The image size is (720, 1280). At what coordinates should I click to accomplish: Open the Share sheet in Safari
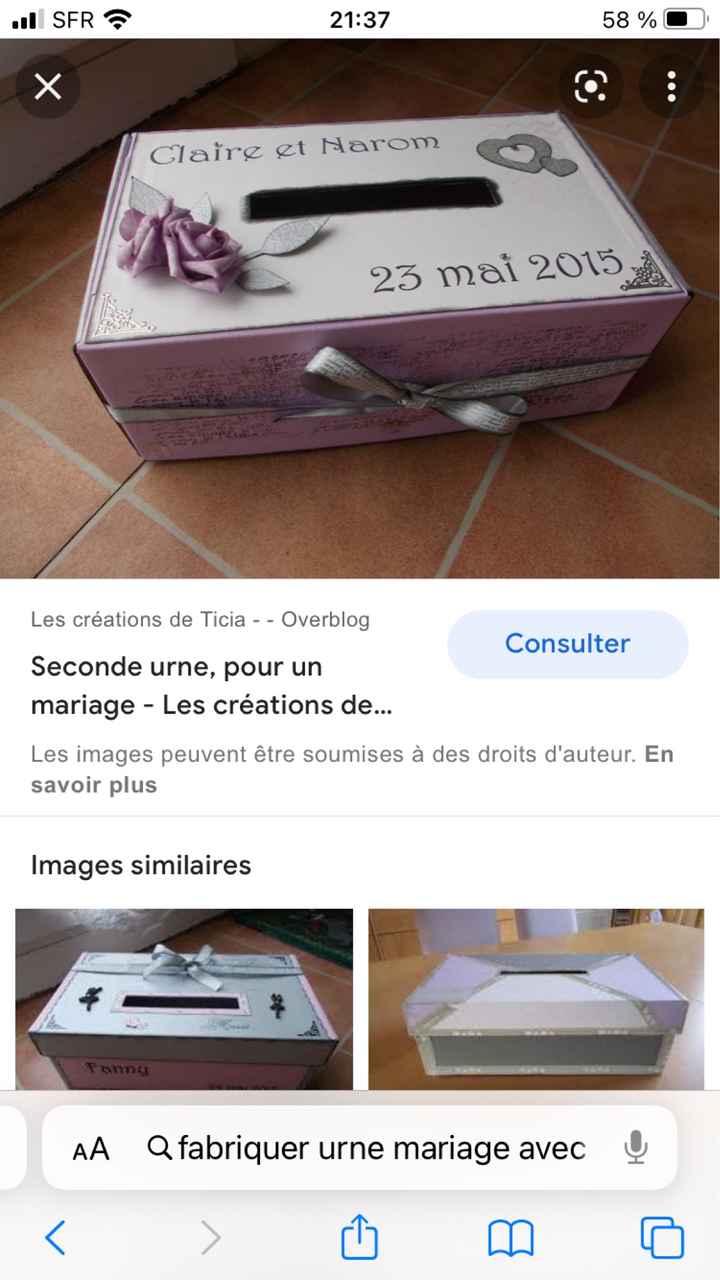(x=359, y=1238)
